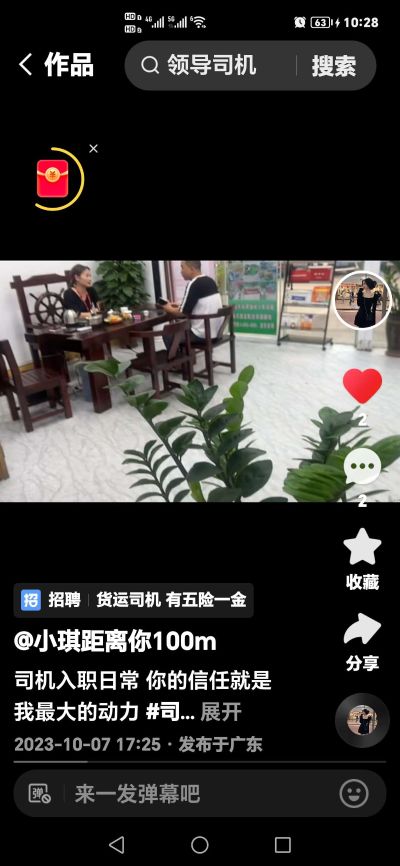
Task: Open the red envelope reward icon
Action: point(53,178)
